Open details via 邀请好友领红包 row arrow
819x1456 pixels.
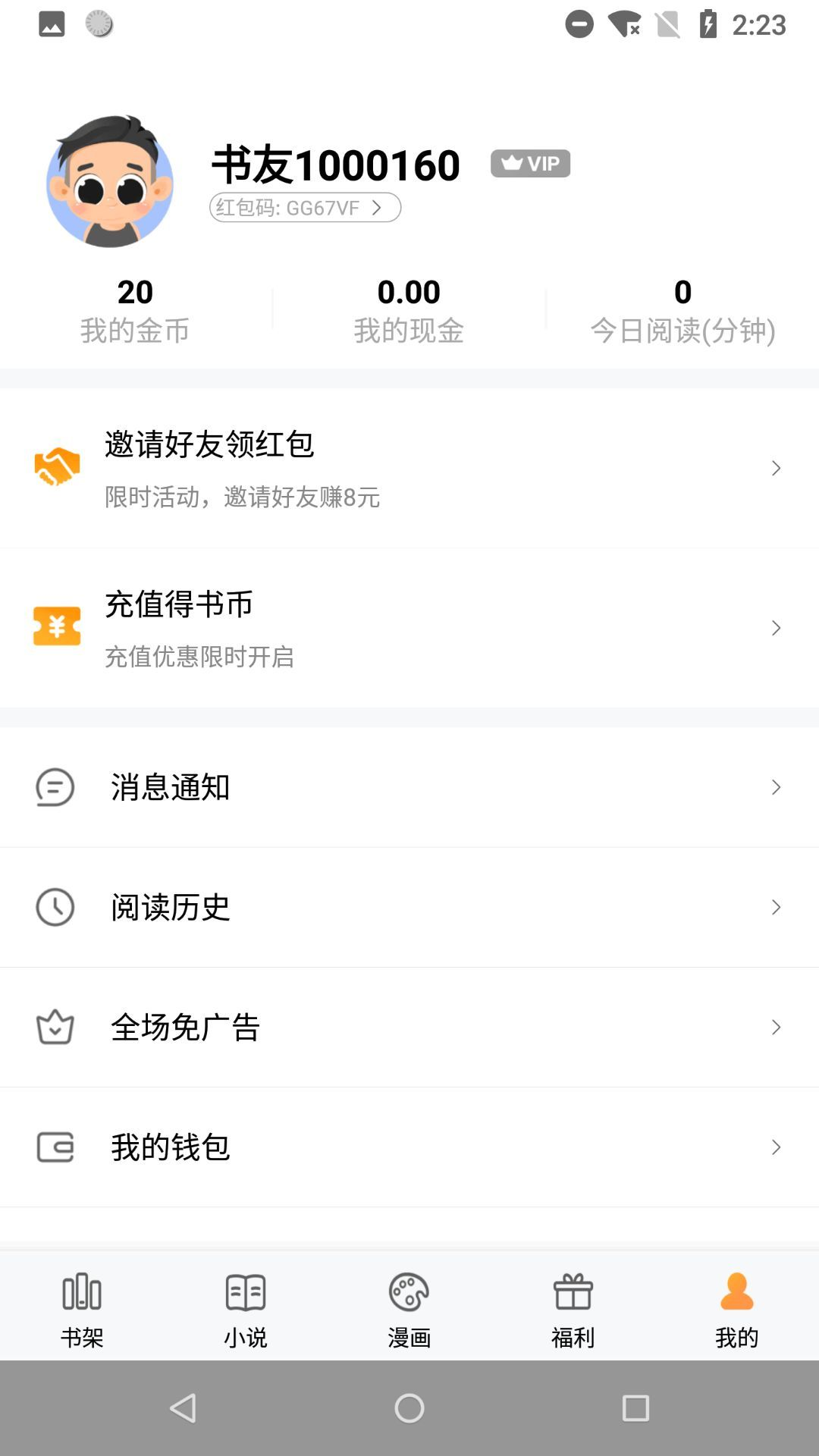click(x=776, y=468)
